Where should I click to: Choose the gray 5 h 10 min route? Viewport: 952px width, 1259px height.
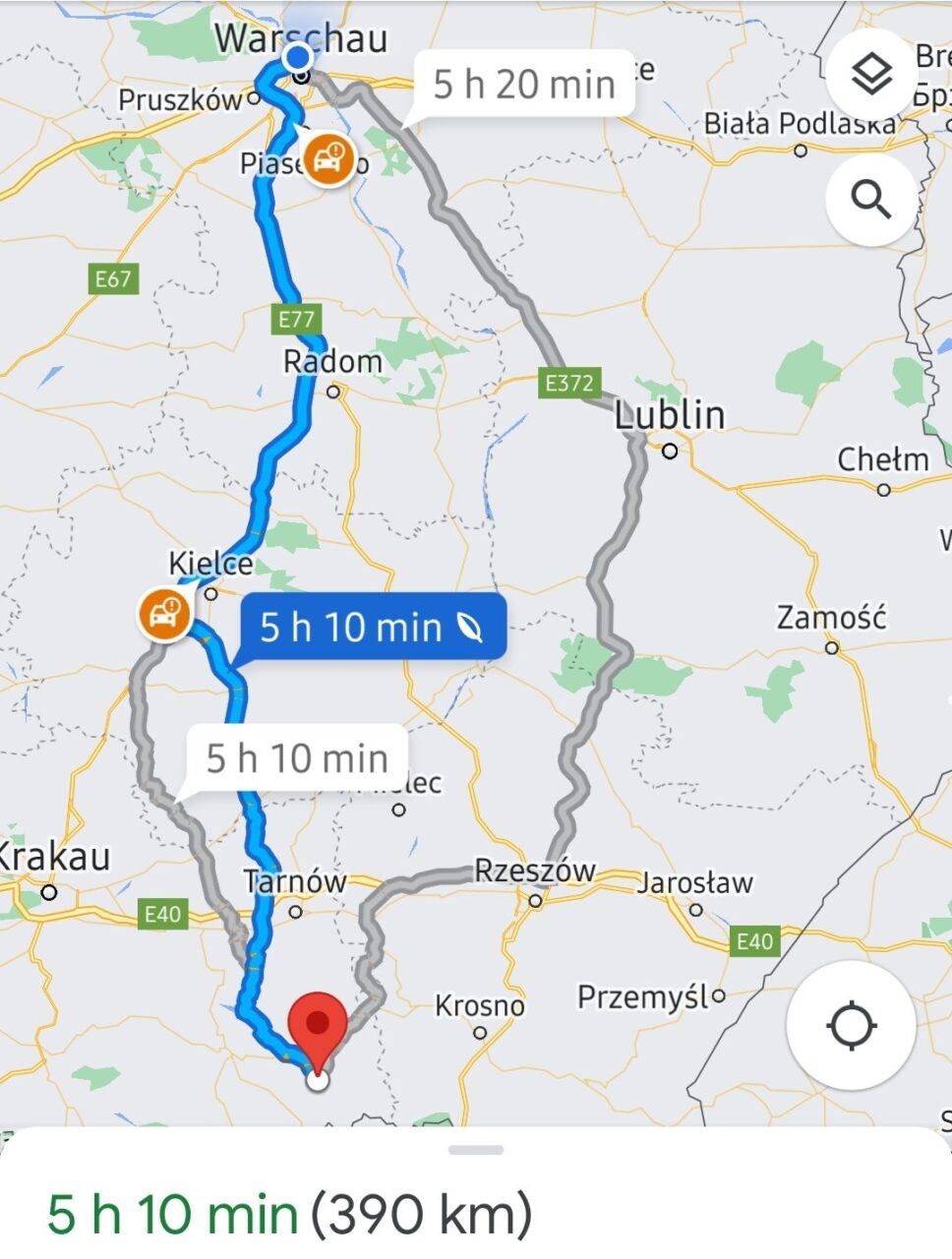point(297,758)
